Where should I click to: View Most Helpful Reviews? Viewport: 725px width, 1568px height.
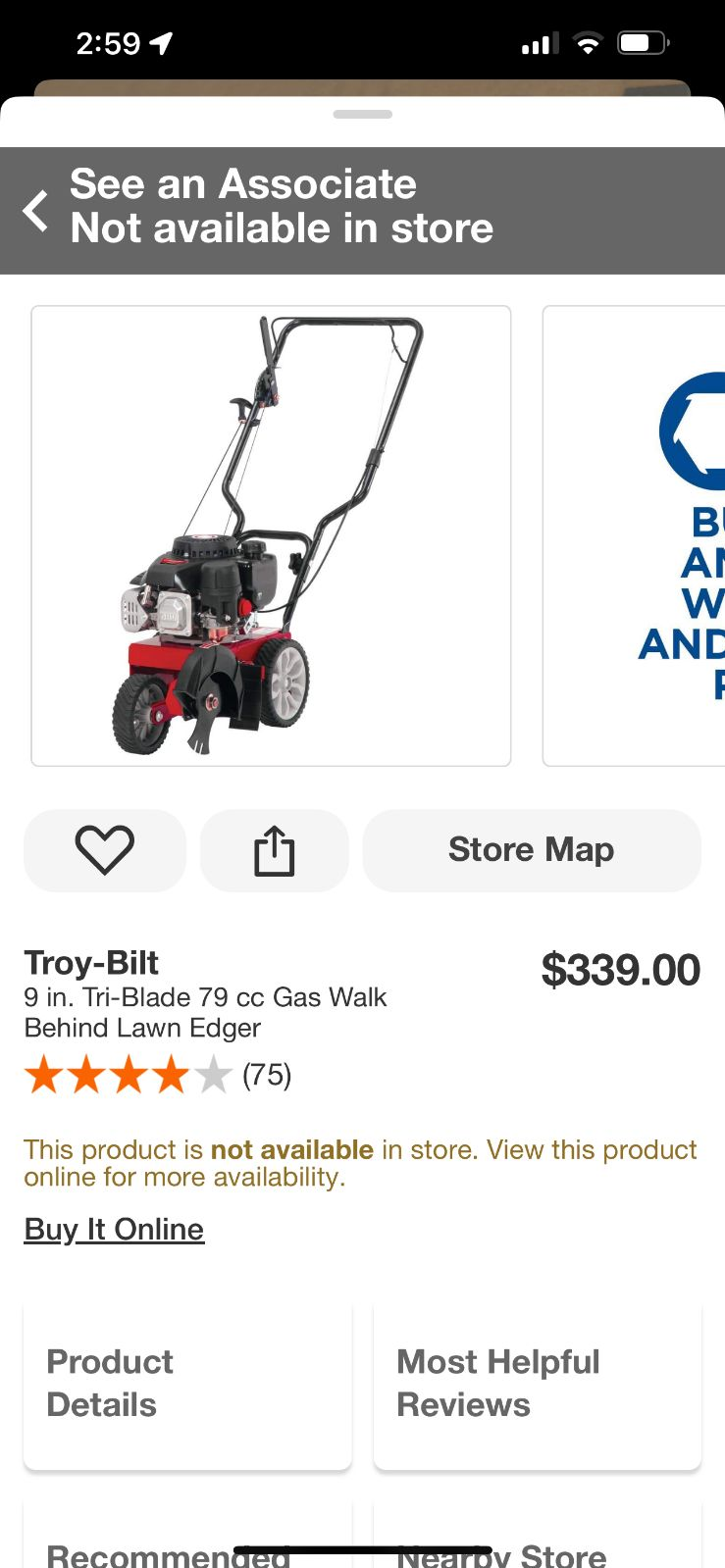pyautogui.click(x=537, y=1385)
